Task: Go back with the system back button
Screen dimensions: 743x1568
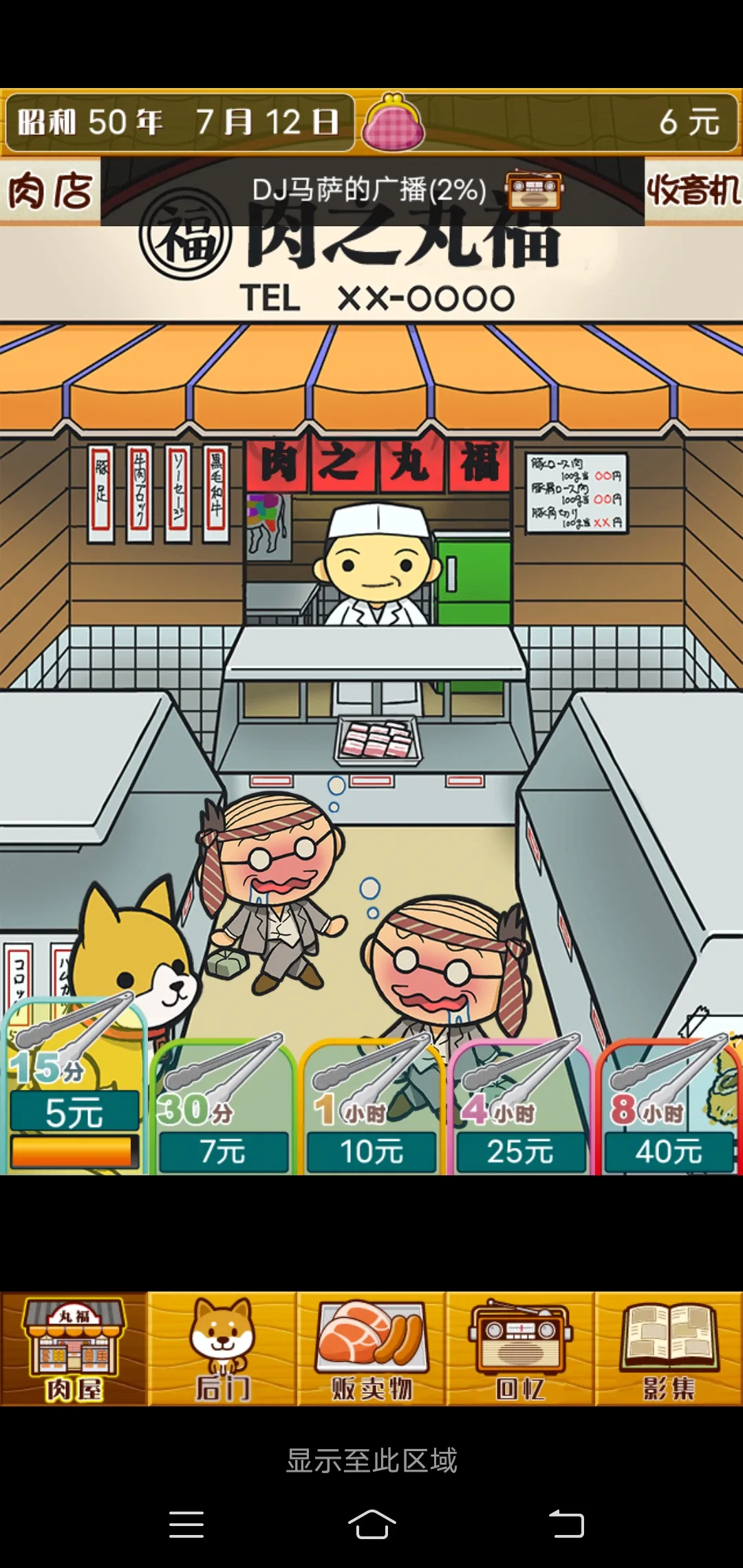Action: [x=566, y=1524]
